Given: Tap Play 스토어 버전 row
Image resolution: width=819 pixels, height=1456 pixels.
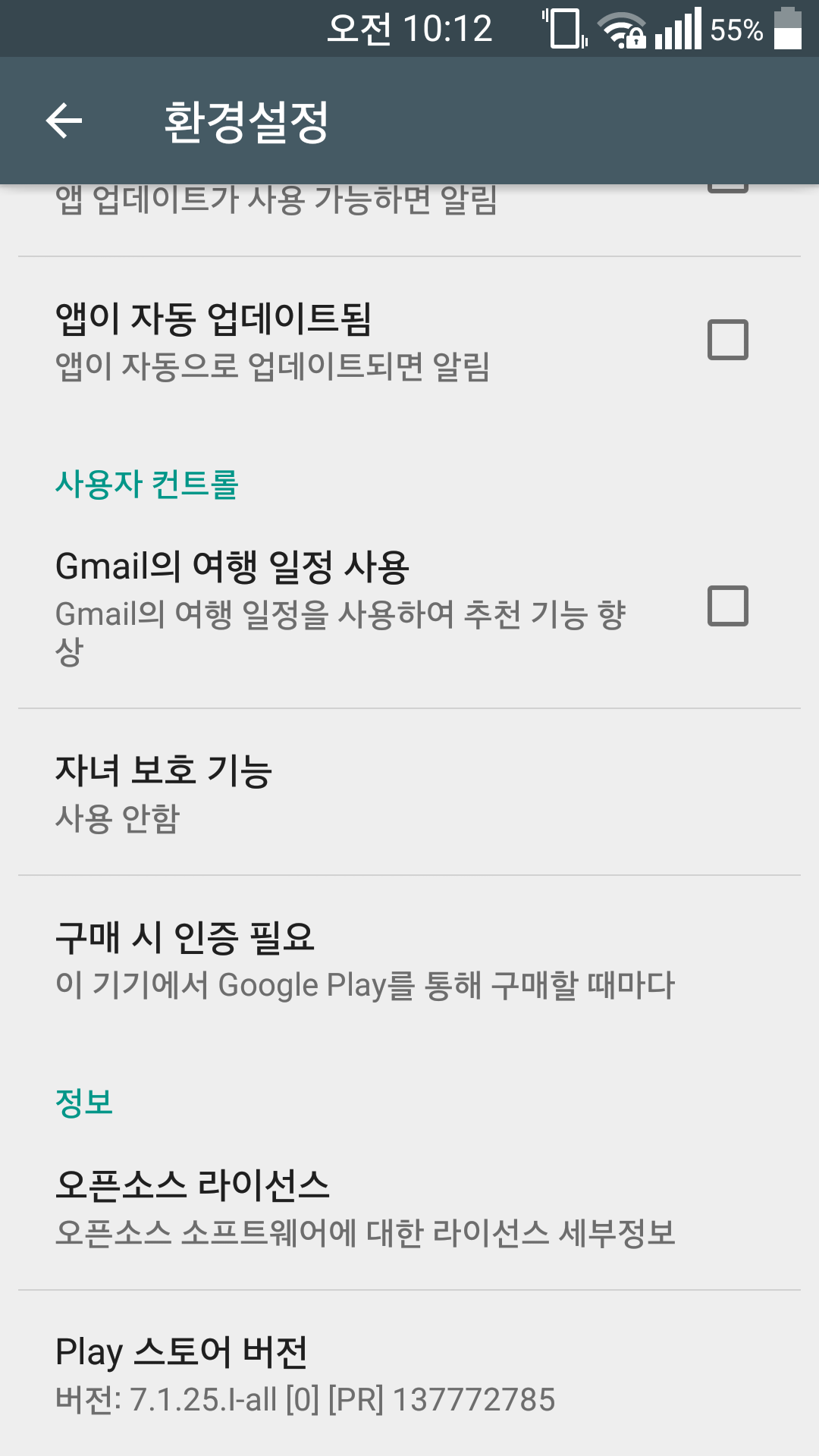Looking at the screenshot, I should (409, 1374).
